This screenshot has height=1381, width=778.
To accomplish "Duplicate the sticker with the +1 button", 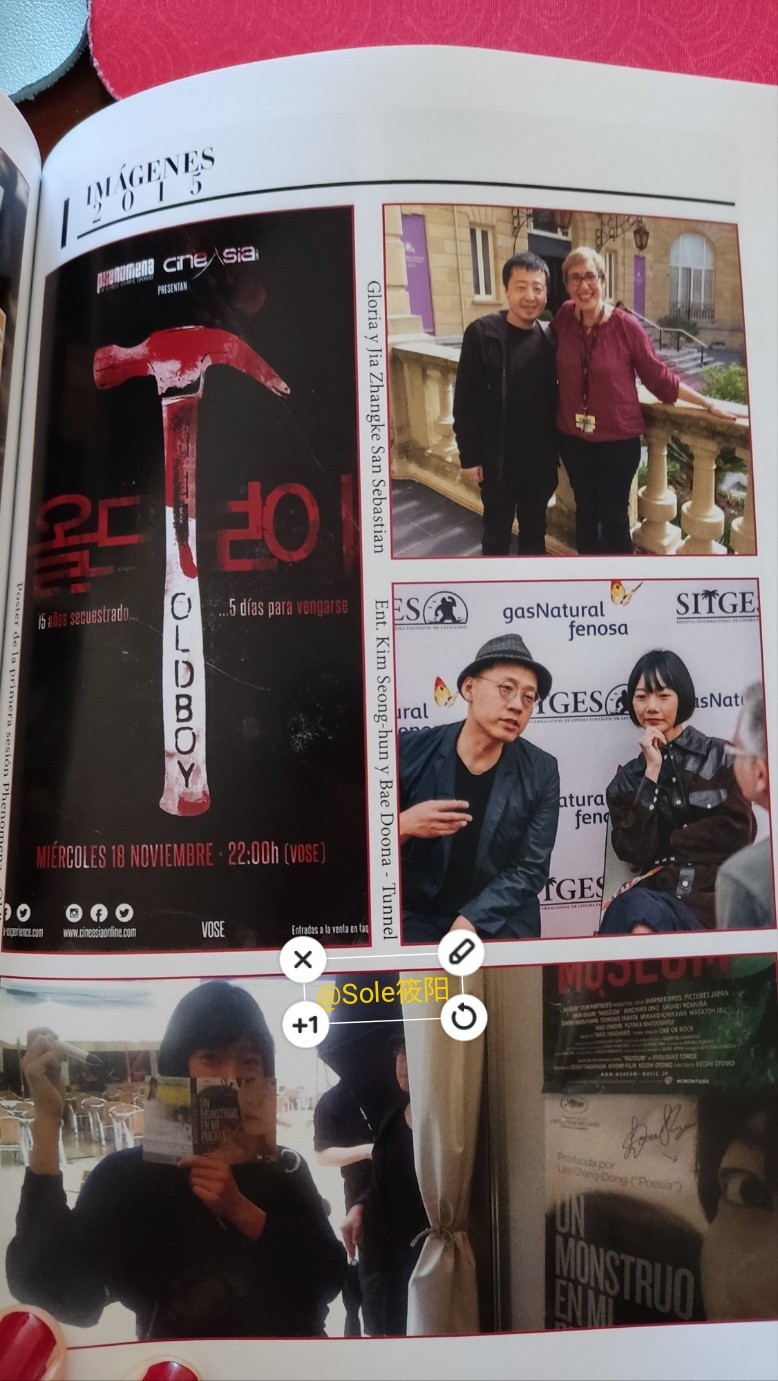I will click(306, 1025).
